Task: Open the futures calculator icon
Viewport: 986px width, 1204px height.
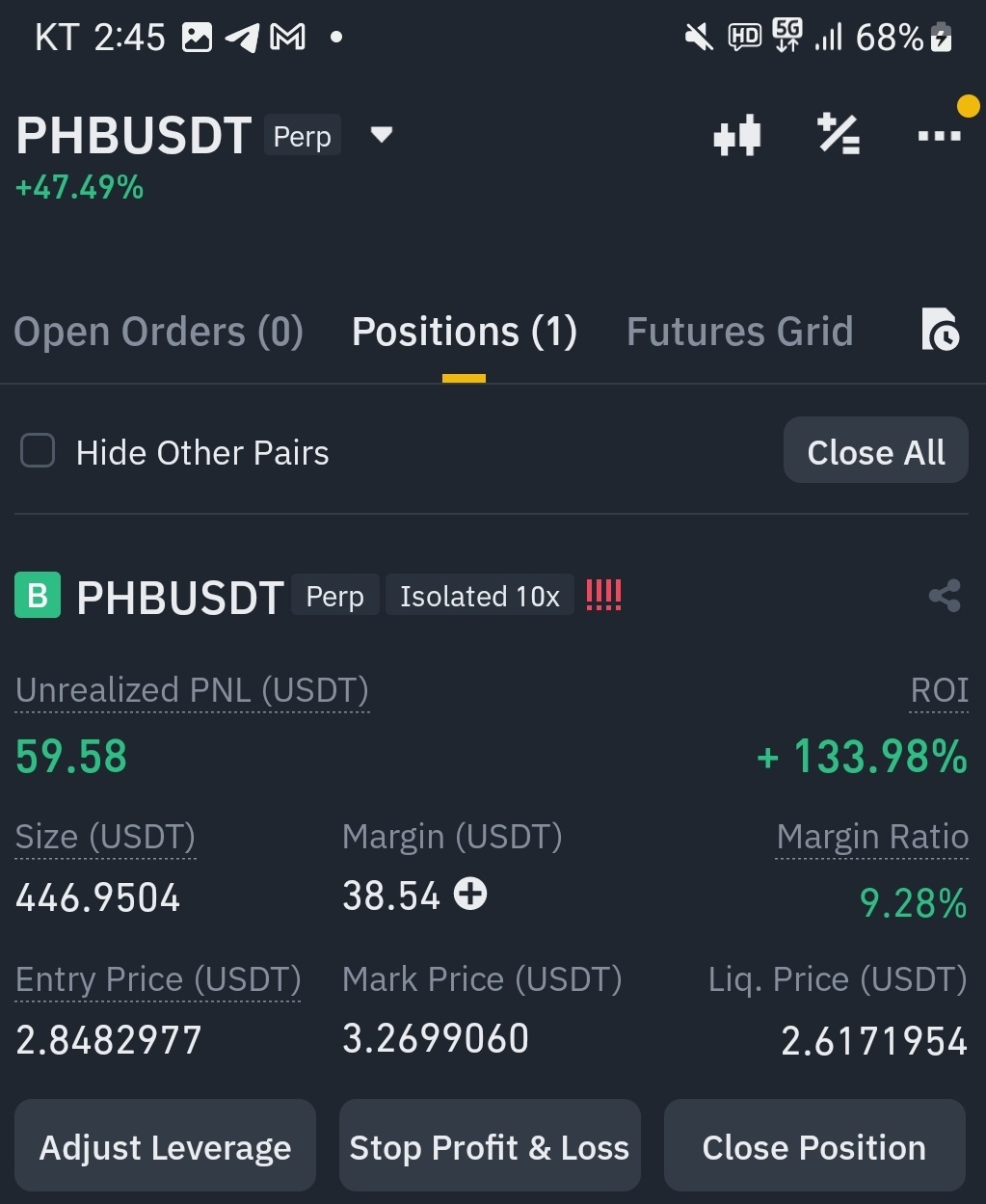Action: pos(839,135)
